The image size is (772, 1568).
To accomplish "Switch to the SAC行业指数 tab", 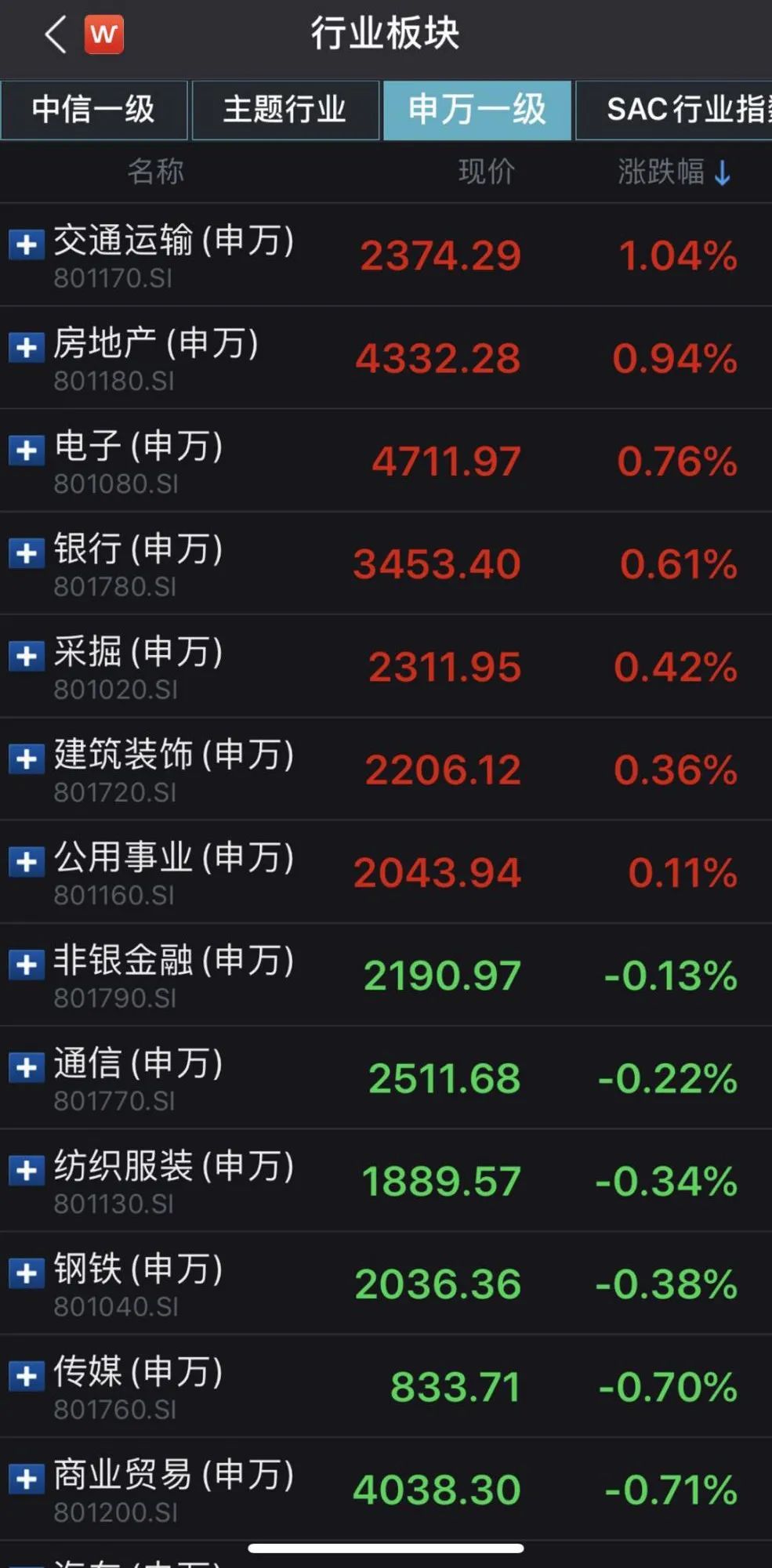I will click(x=676, y=110).
